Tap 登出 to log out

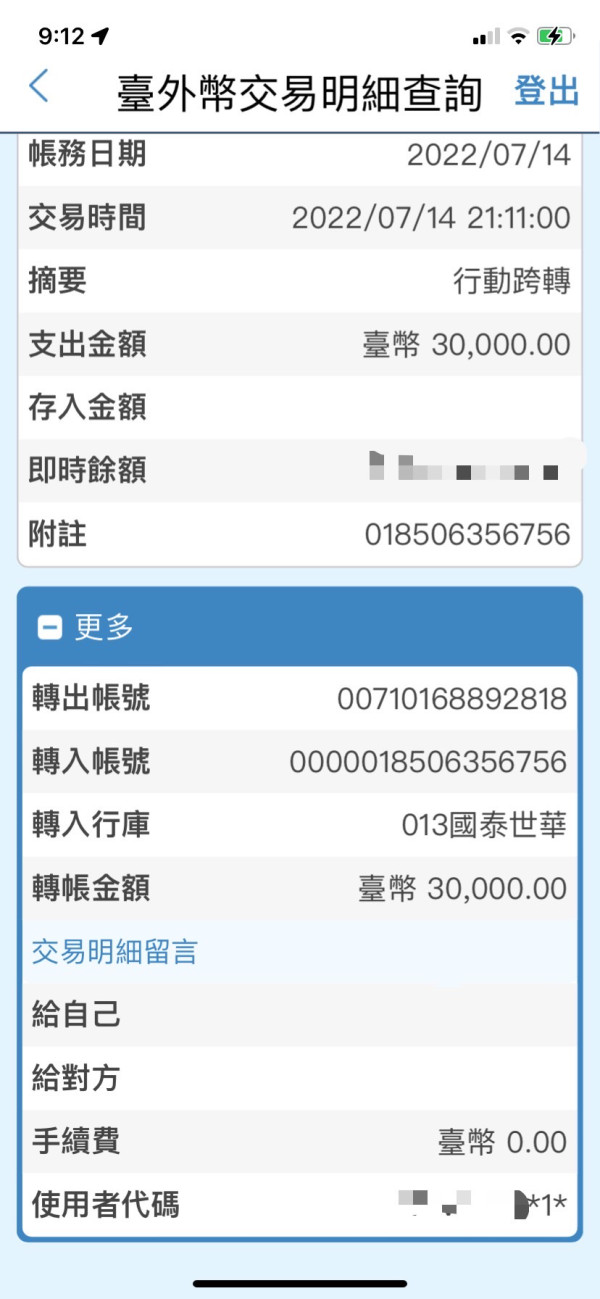(546, 91)
